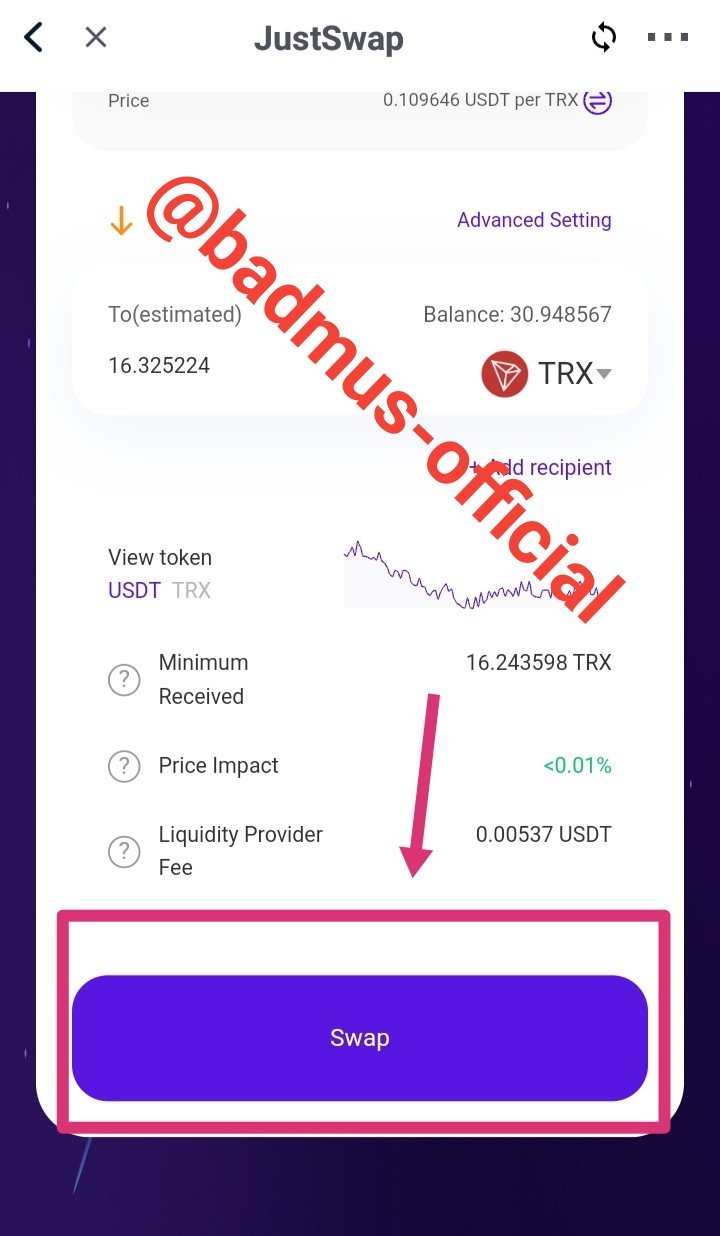720x1236 pixels.
Task: Close the JustSwap page
Action: (x=96, y=38)
